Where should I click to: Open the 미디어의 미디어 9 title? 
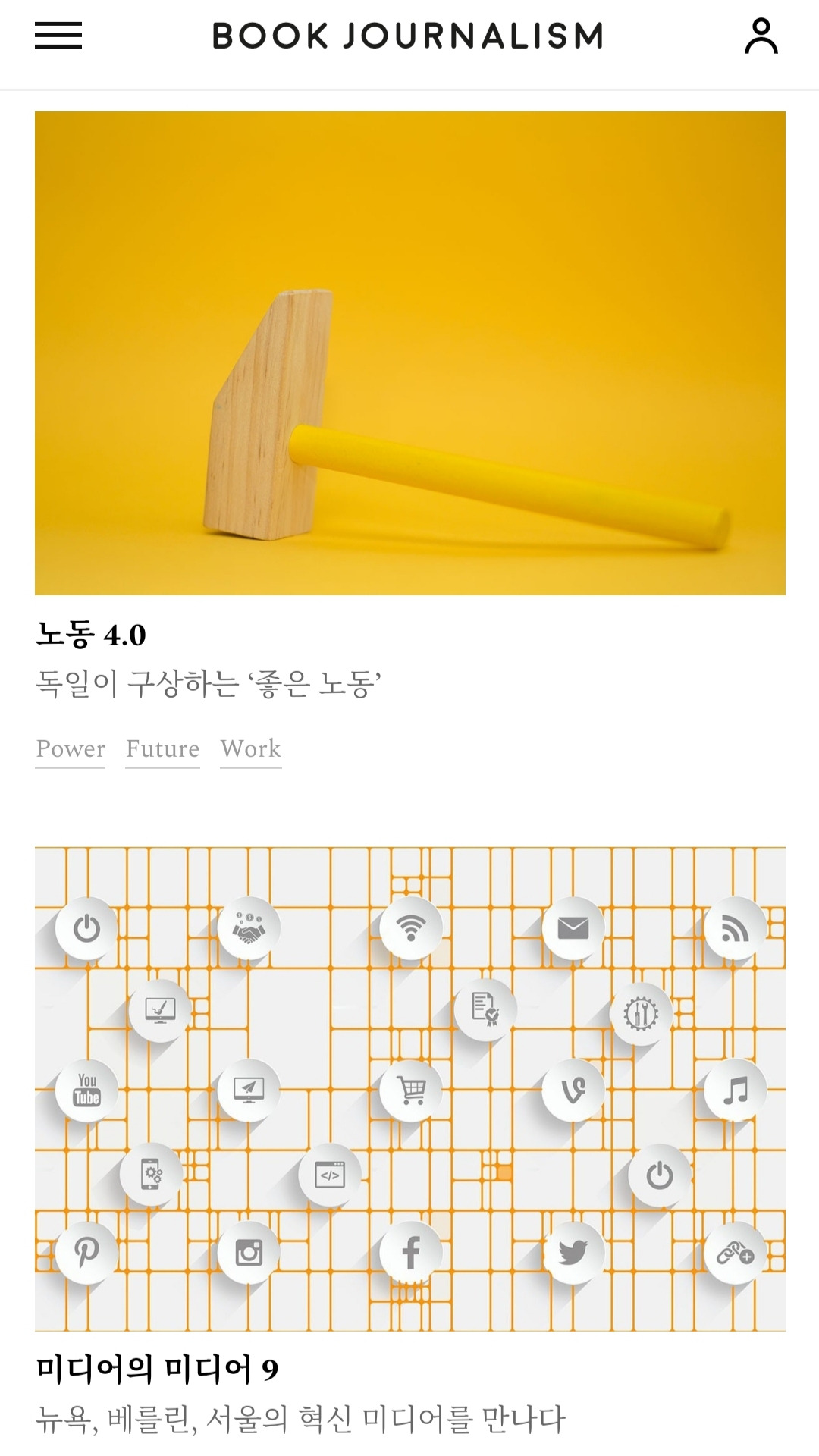tap(157, 1369)
